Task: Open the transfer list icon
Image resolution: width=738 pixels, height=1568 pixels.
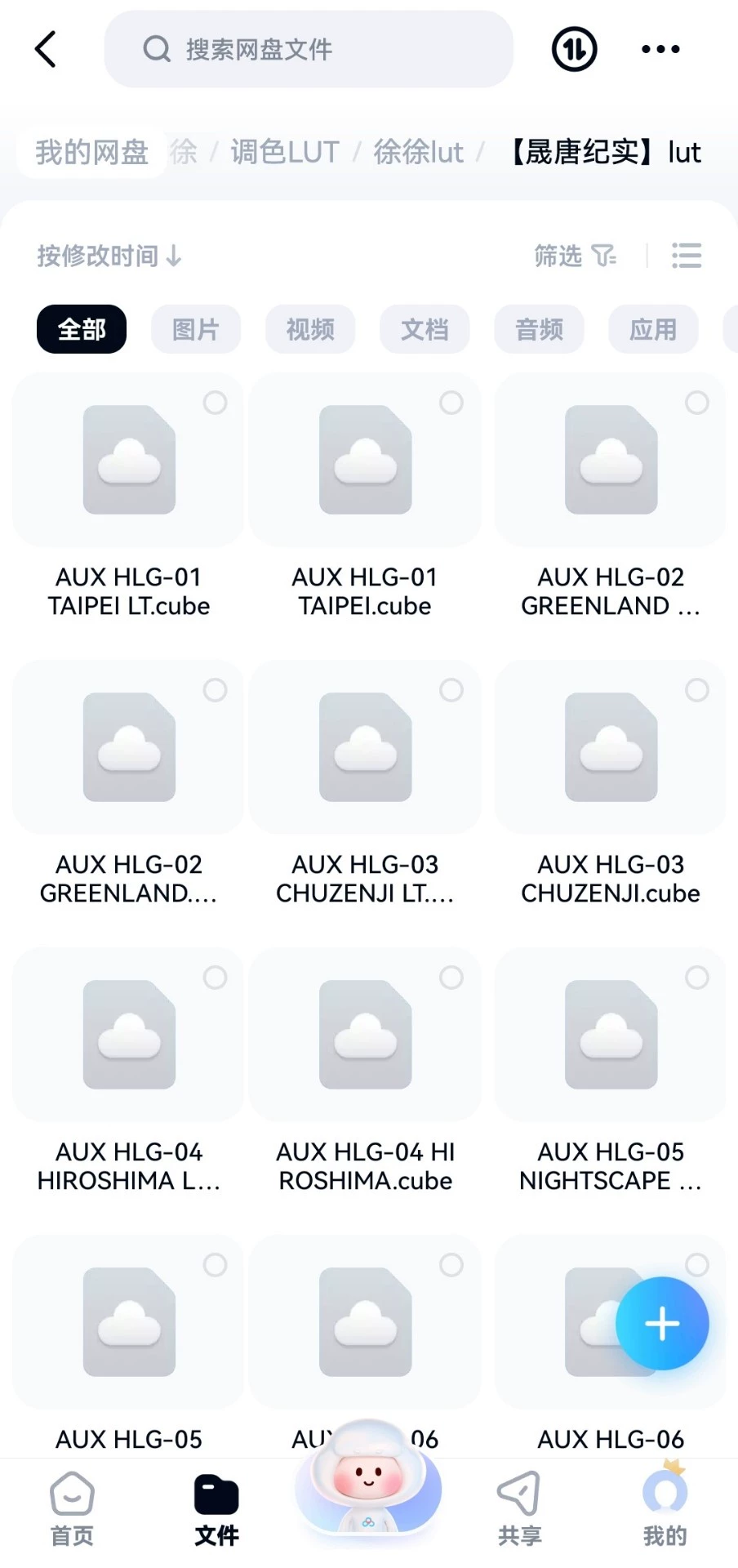Action: (x=574, y=49)
